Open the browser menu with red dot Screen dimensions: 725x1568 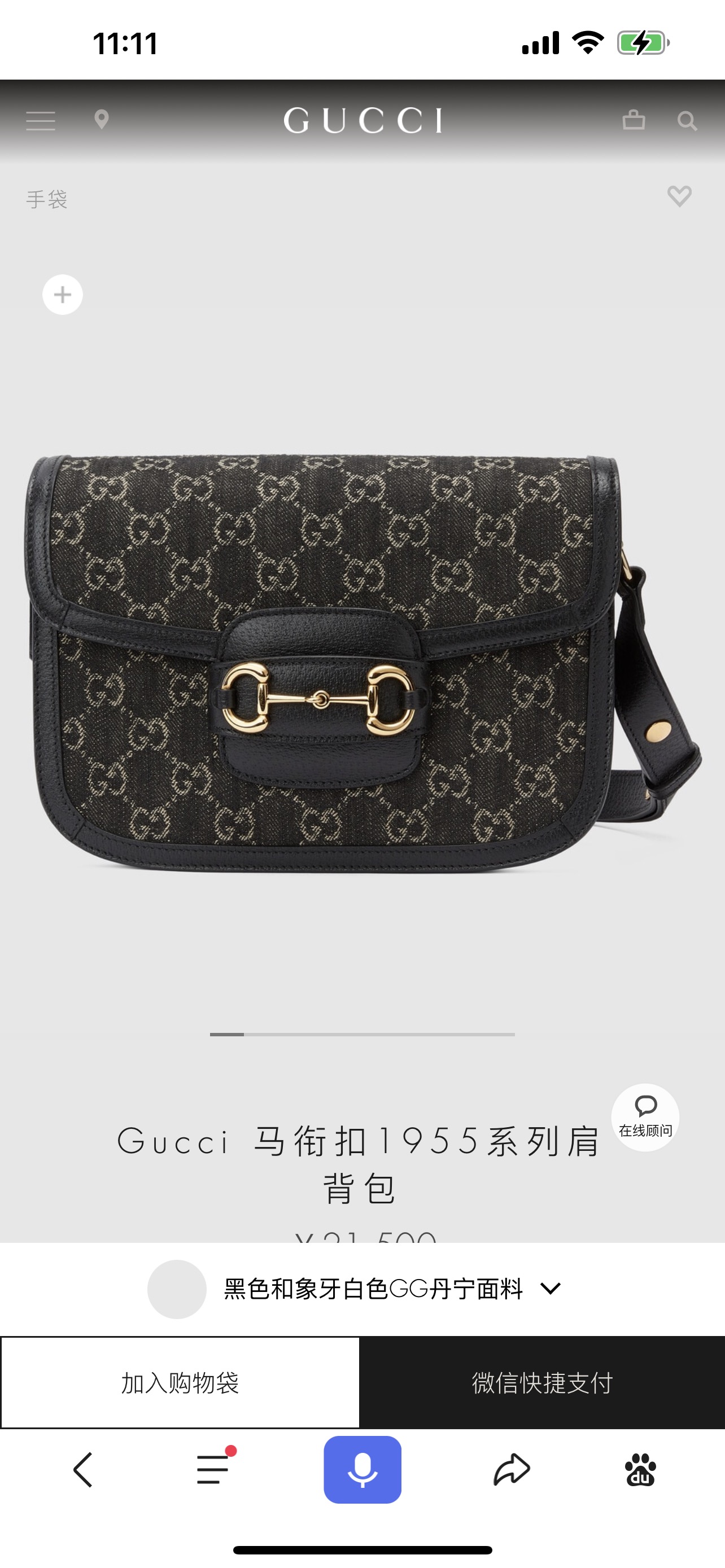tap(213, 1469)
